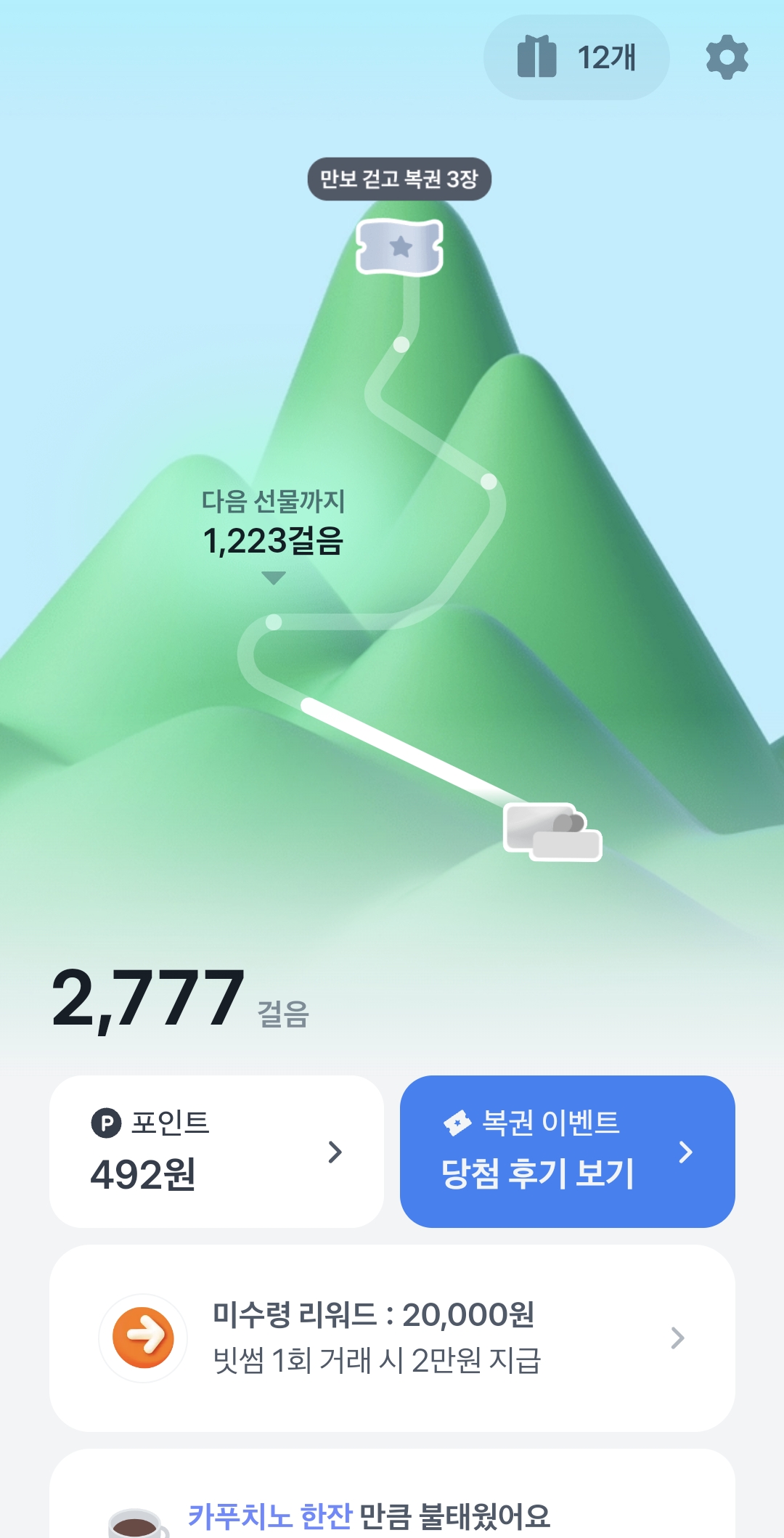View 복권 이벤트 당첨 후기 보기
The height and width of the screenshot is (1538, 784).
[567, 1151]
